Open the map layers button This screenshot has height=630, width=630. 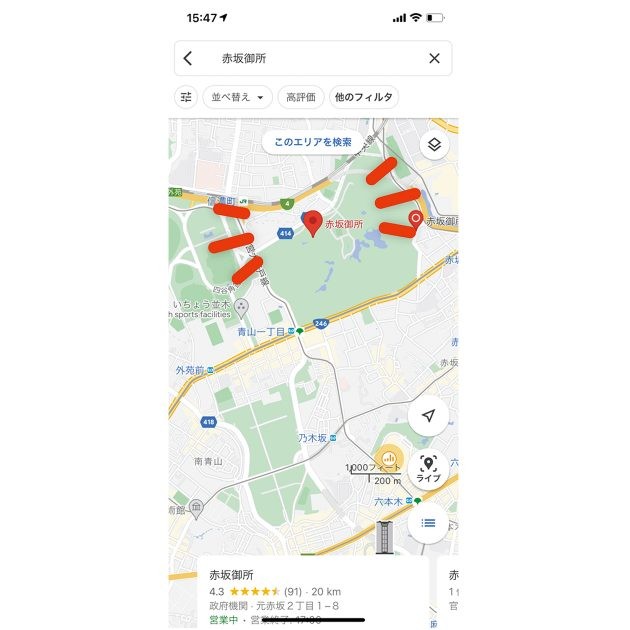434,144
